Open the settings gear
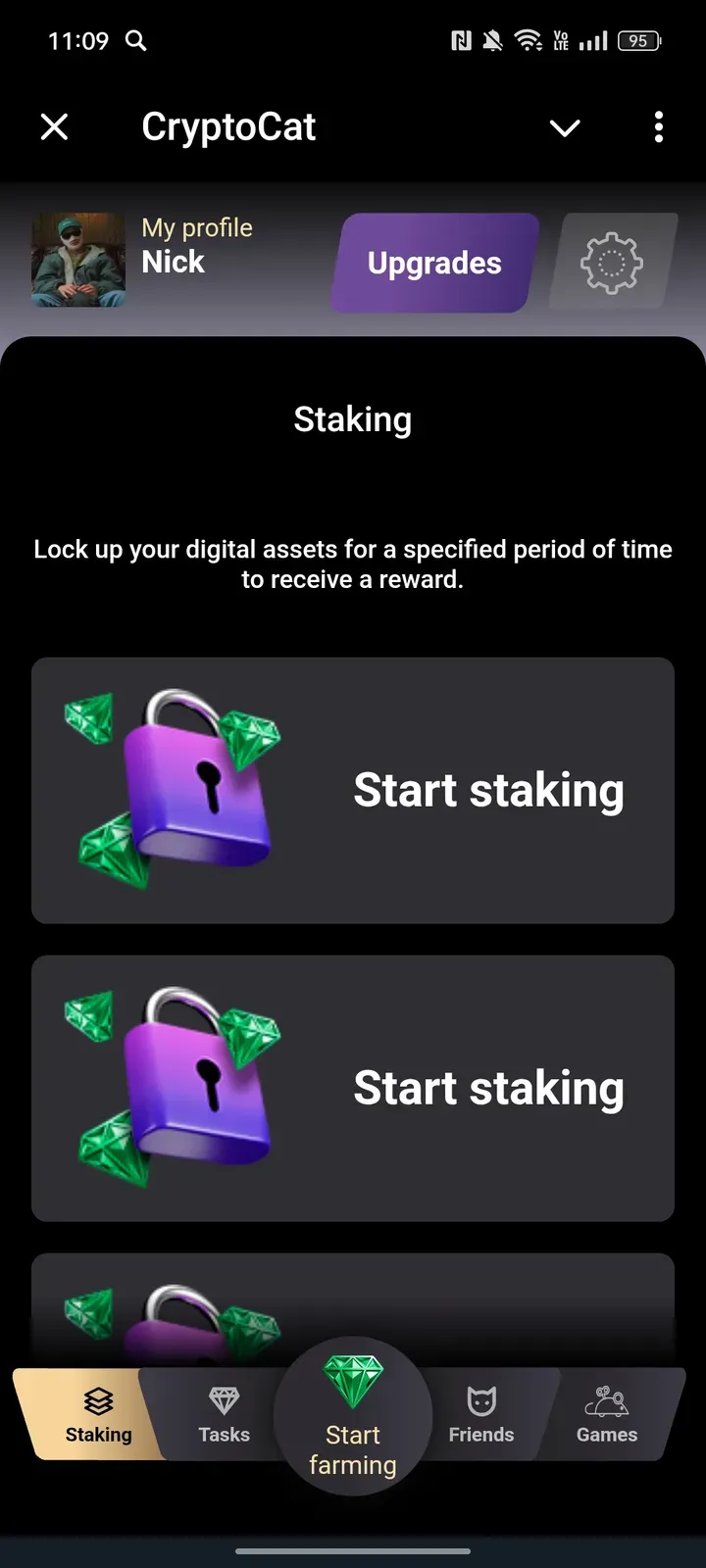The image size is (706, 1568). coord(612,263)
